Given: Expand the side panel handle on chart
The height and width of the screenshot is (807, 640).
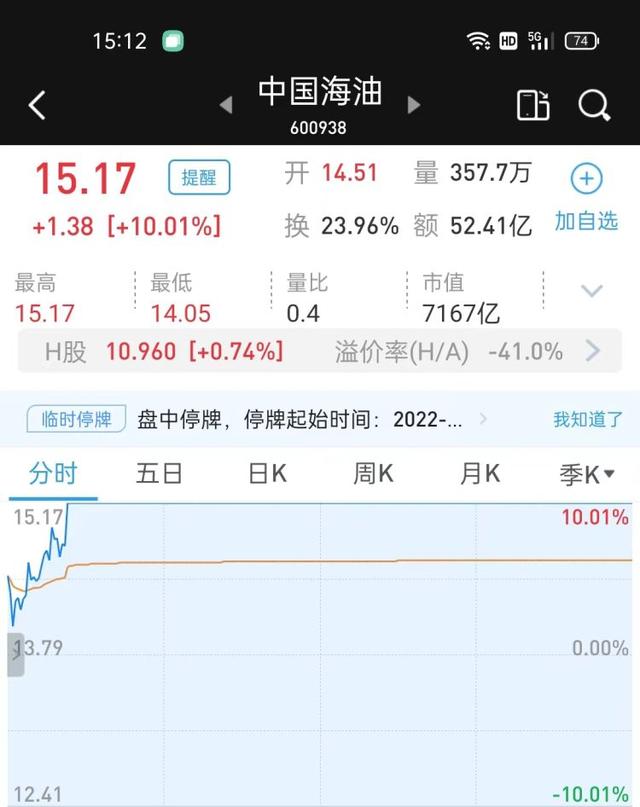Looking at the screenshot, I should point(15,654).
